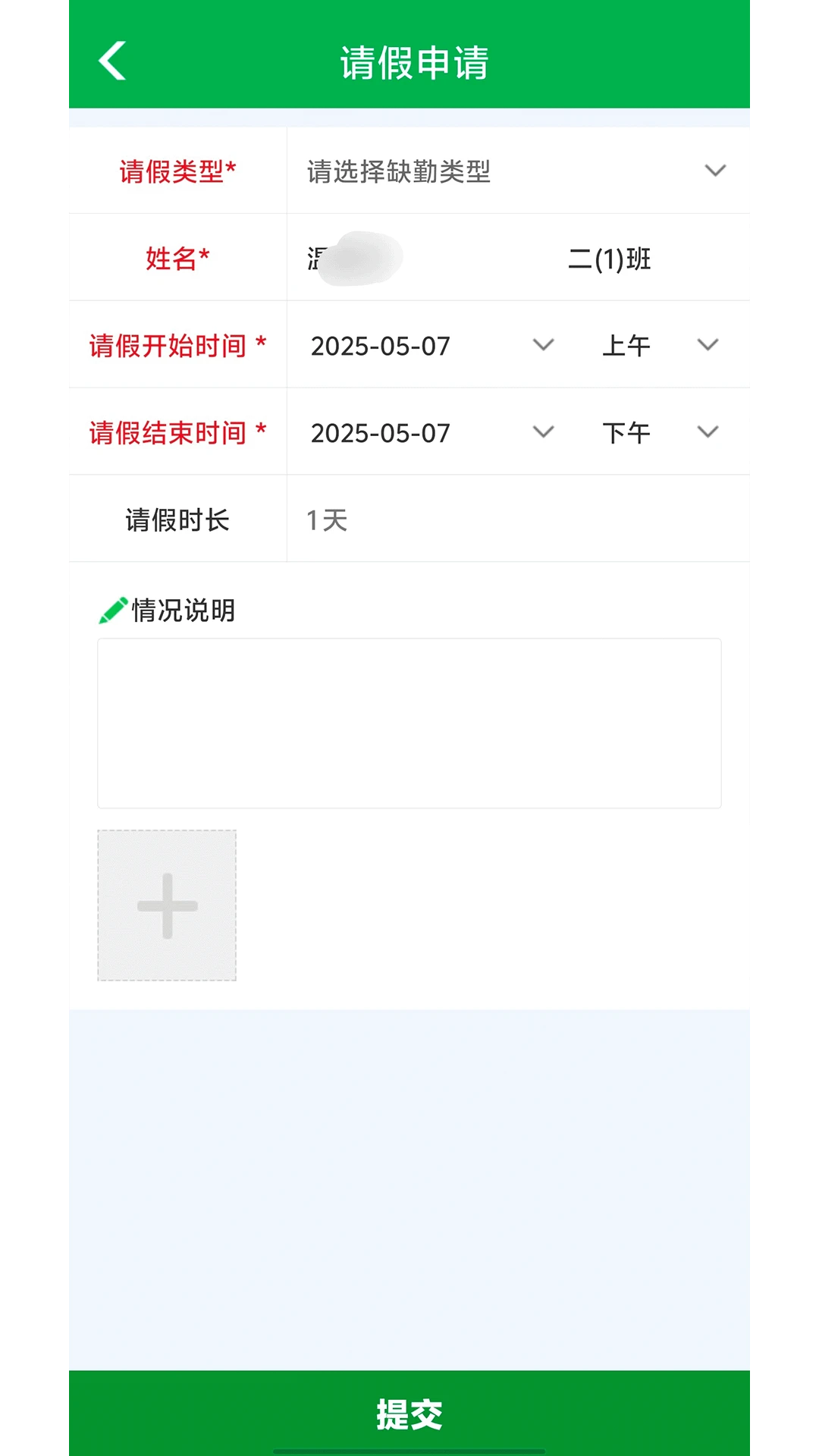Tap the 姓名 name row label
The width and height of the screenshot is (819, 1456).
click(177, 258)
